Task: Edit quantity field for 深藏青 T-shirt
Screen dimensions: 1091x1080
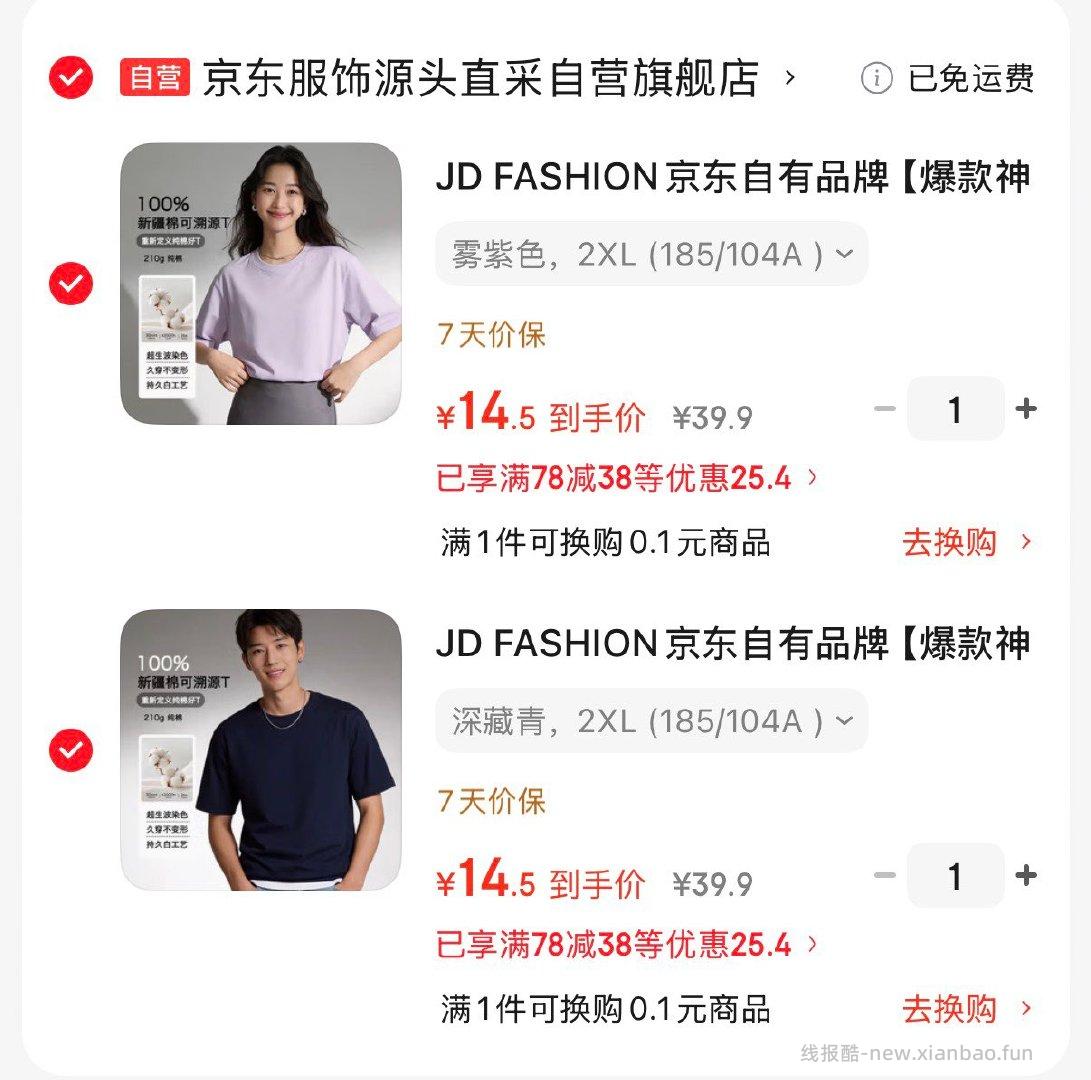Action: (955, 876)
